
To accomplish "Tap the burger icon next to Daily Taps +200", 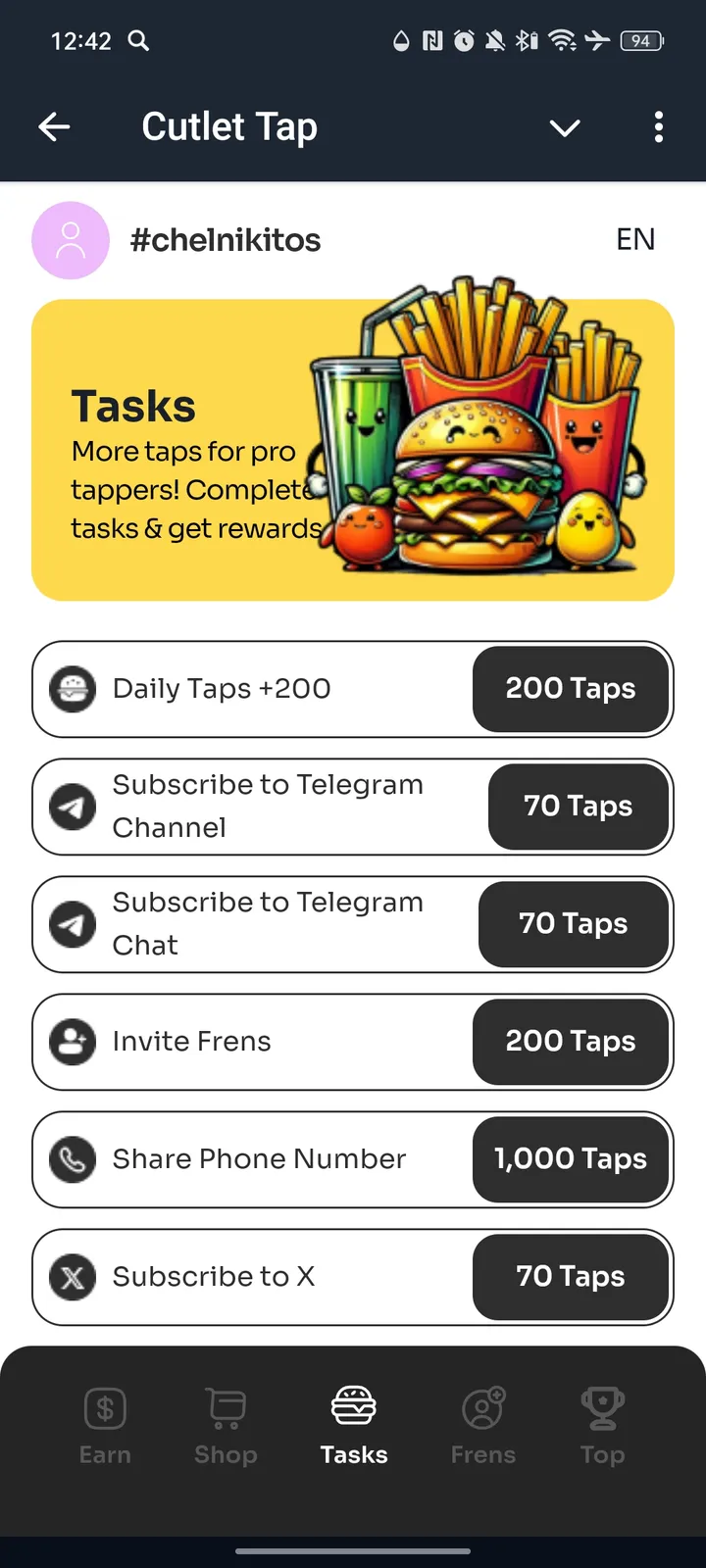I will pos(72,689).
